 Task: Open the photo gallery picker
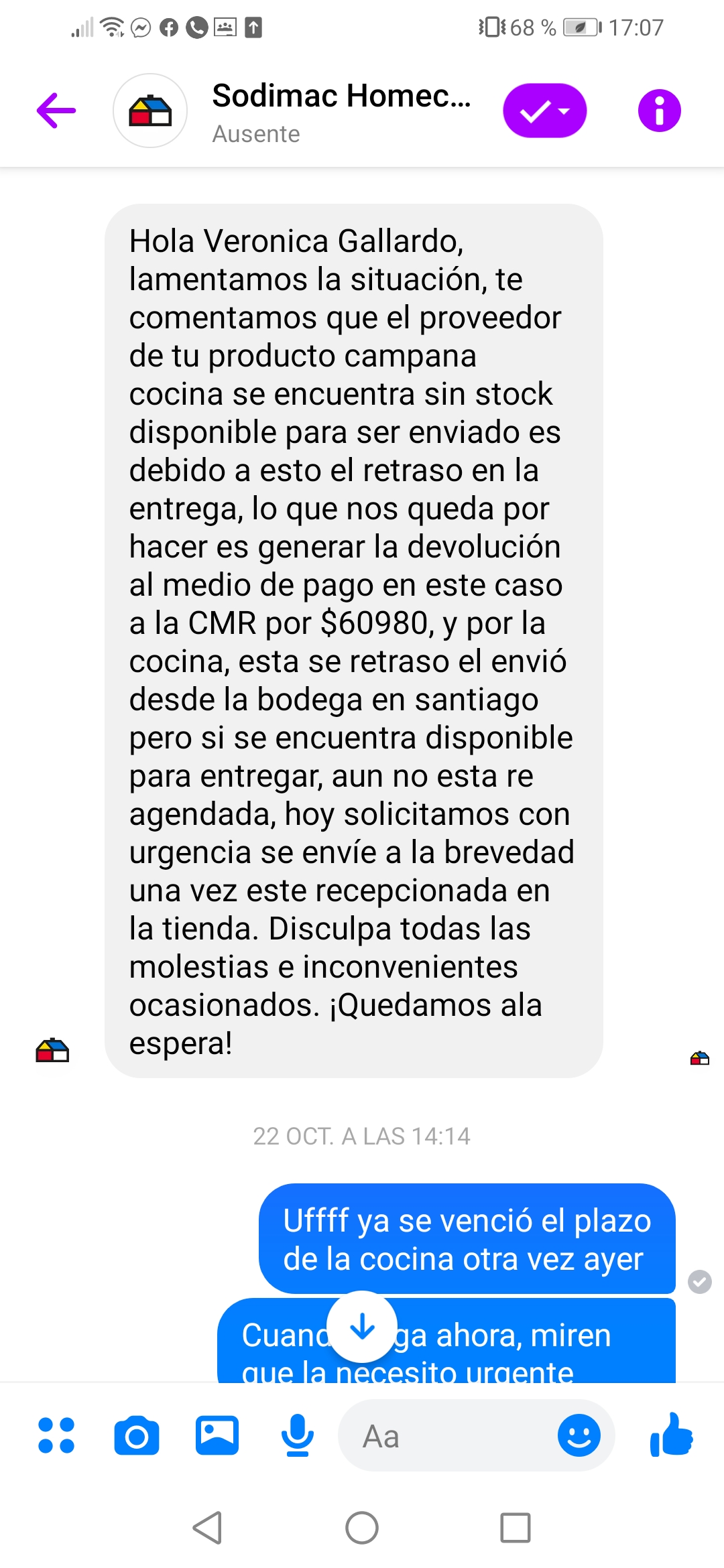pos(217,1435)
